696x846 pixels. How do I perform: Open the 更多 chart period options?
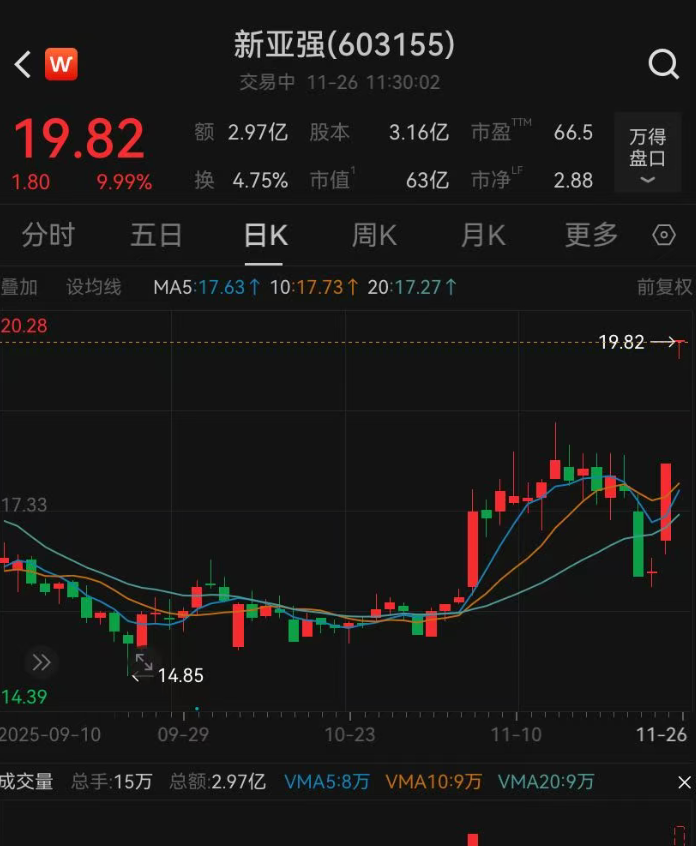tap(591, 235)
